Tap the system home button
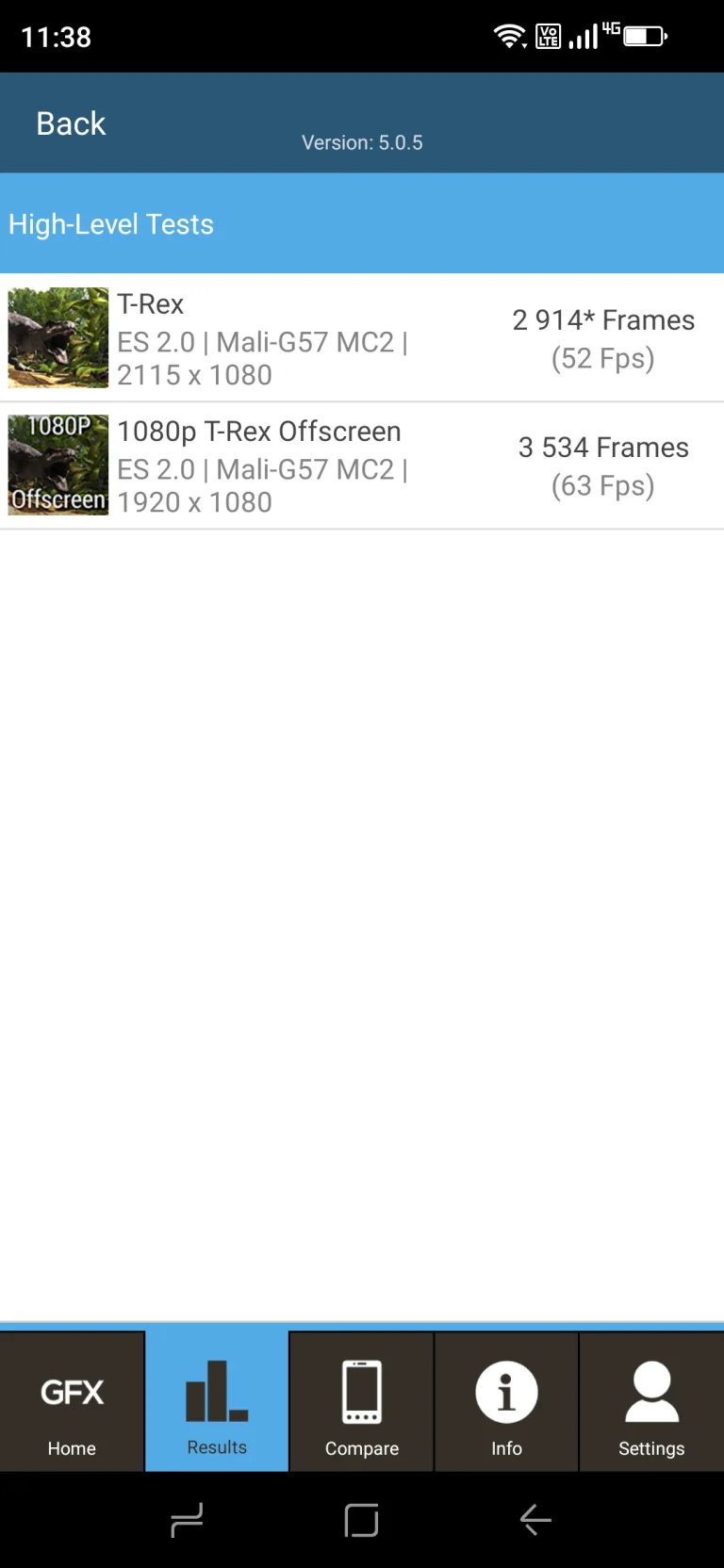724x1568 pixels. pos(362,1520)
